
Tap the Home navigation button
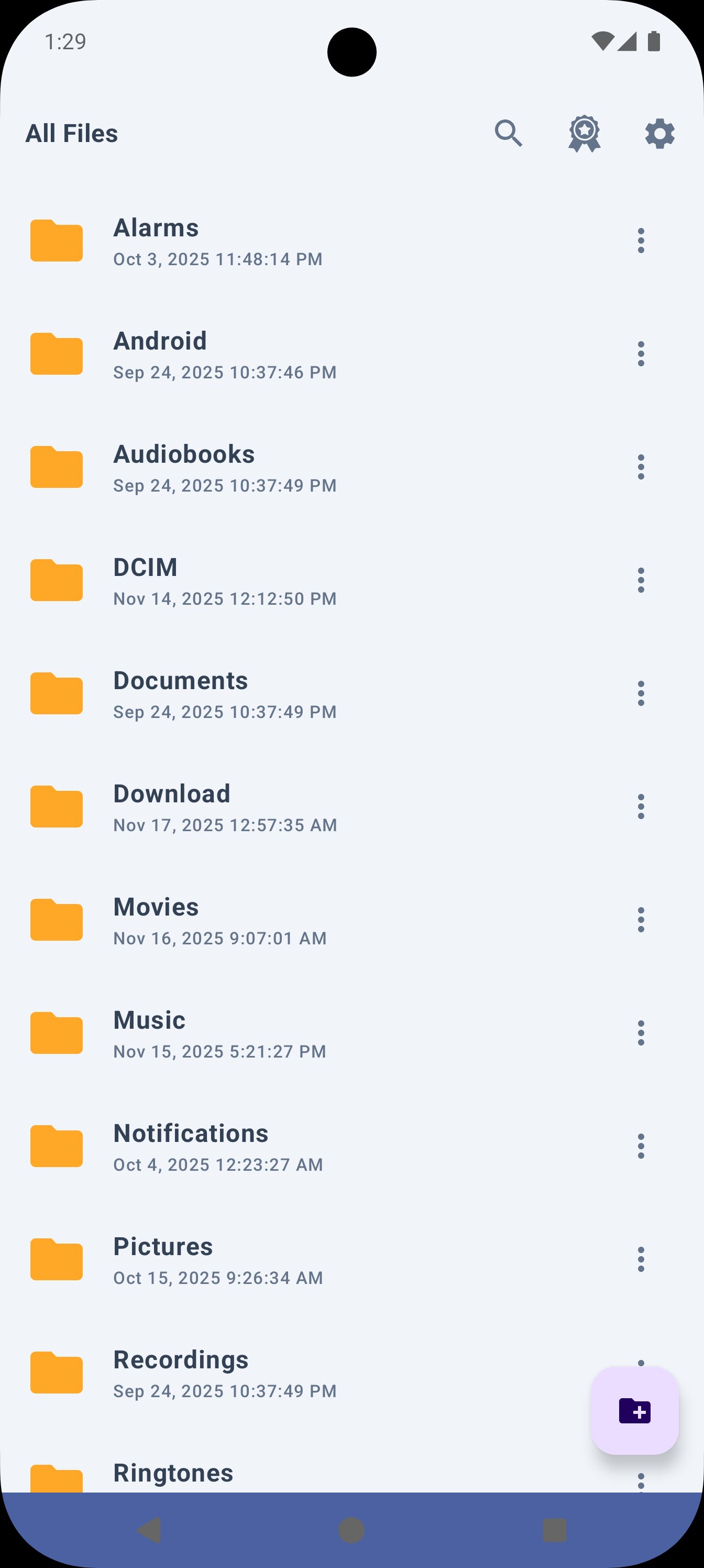tap(351, 1530)
